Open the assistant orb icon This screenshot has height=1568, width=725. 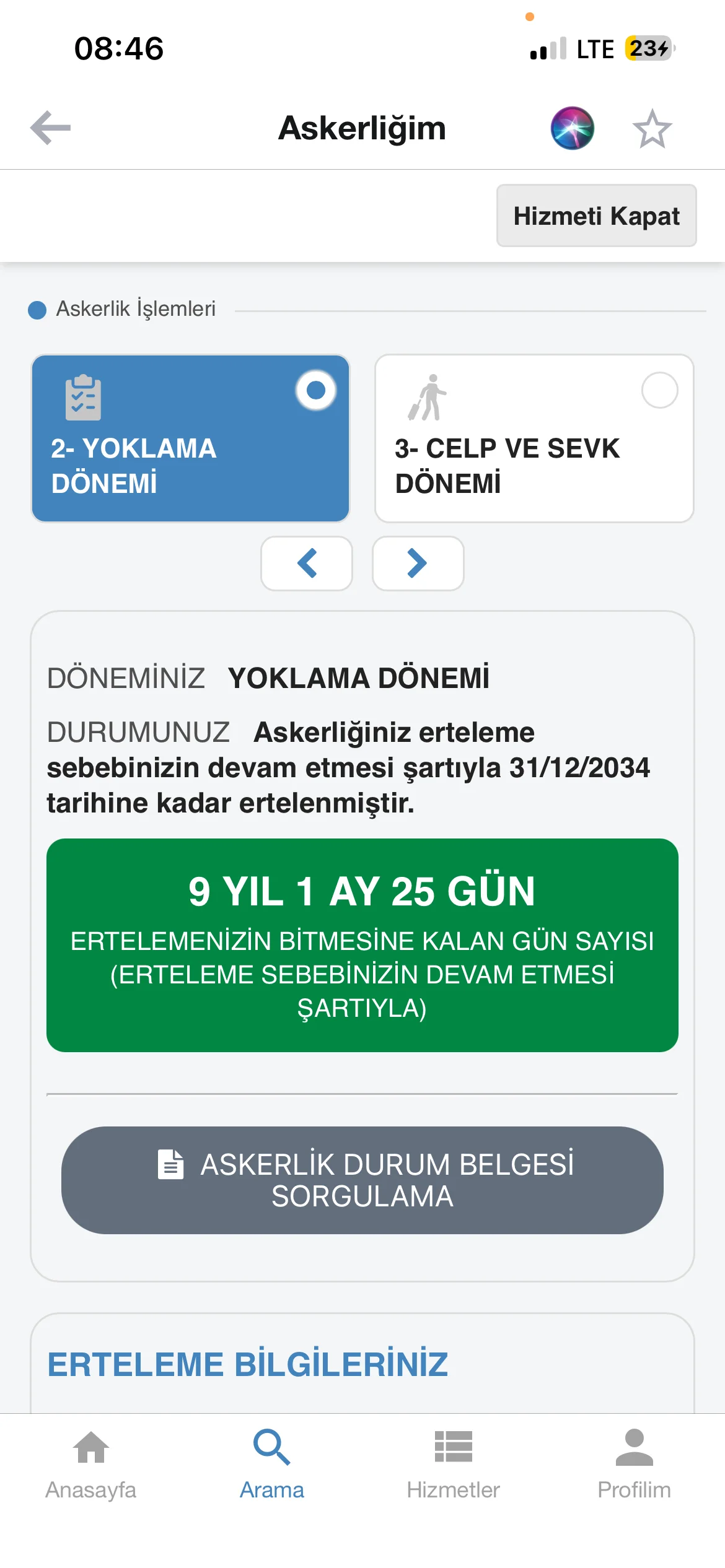(x=572, y=128)
